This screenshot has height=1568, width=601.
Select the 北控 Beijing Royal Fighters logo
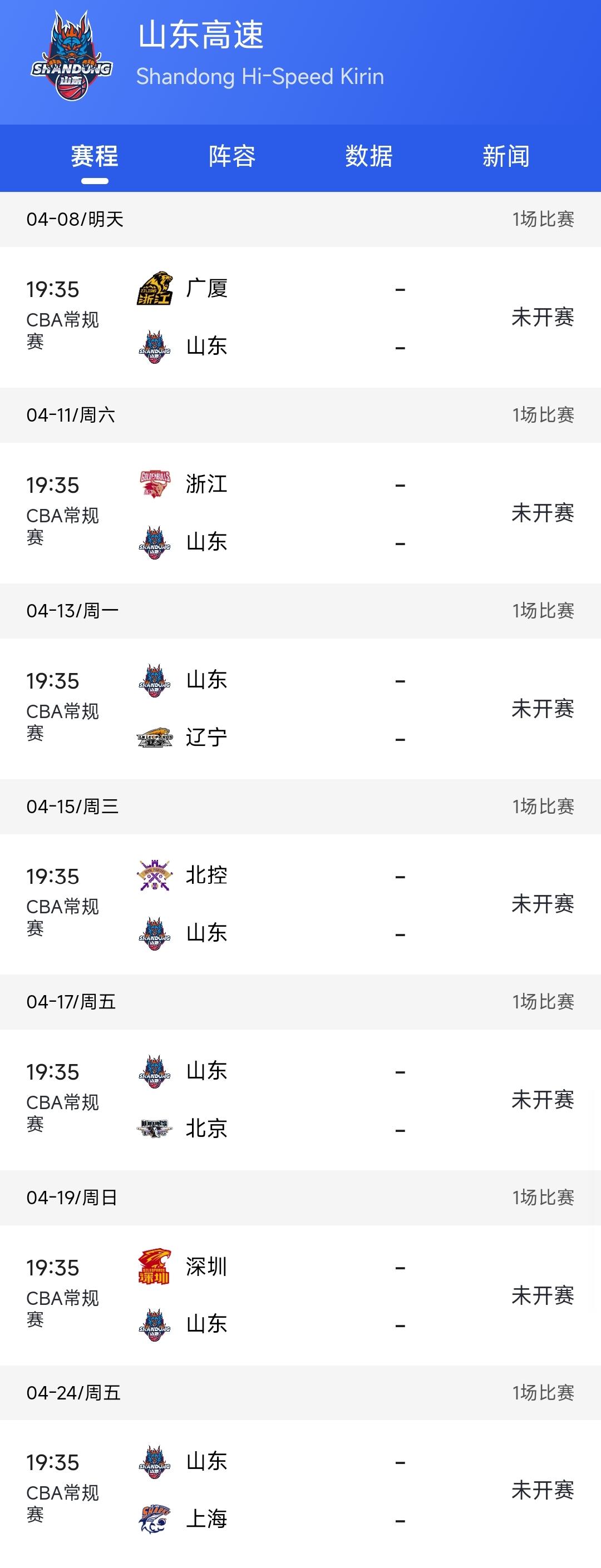click(x=154, y=876)
